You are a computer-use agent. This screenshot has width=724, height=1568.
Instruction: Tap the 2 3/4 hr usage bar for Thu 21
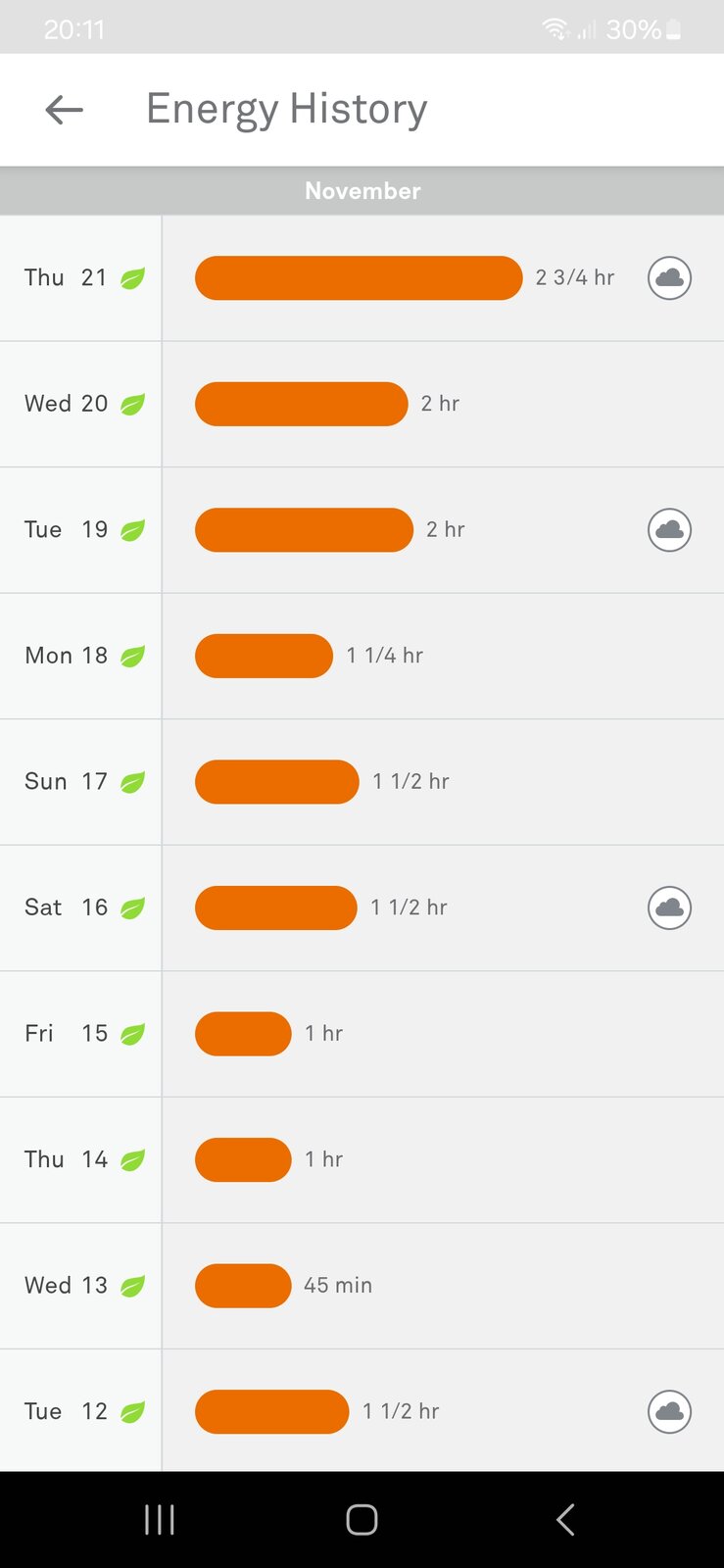coord(359,277)
